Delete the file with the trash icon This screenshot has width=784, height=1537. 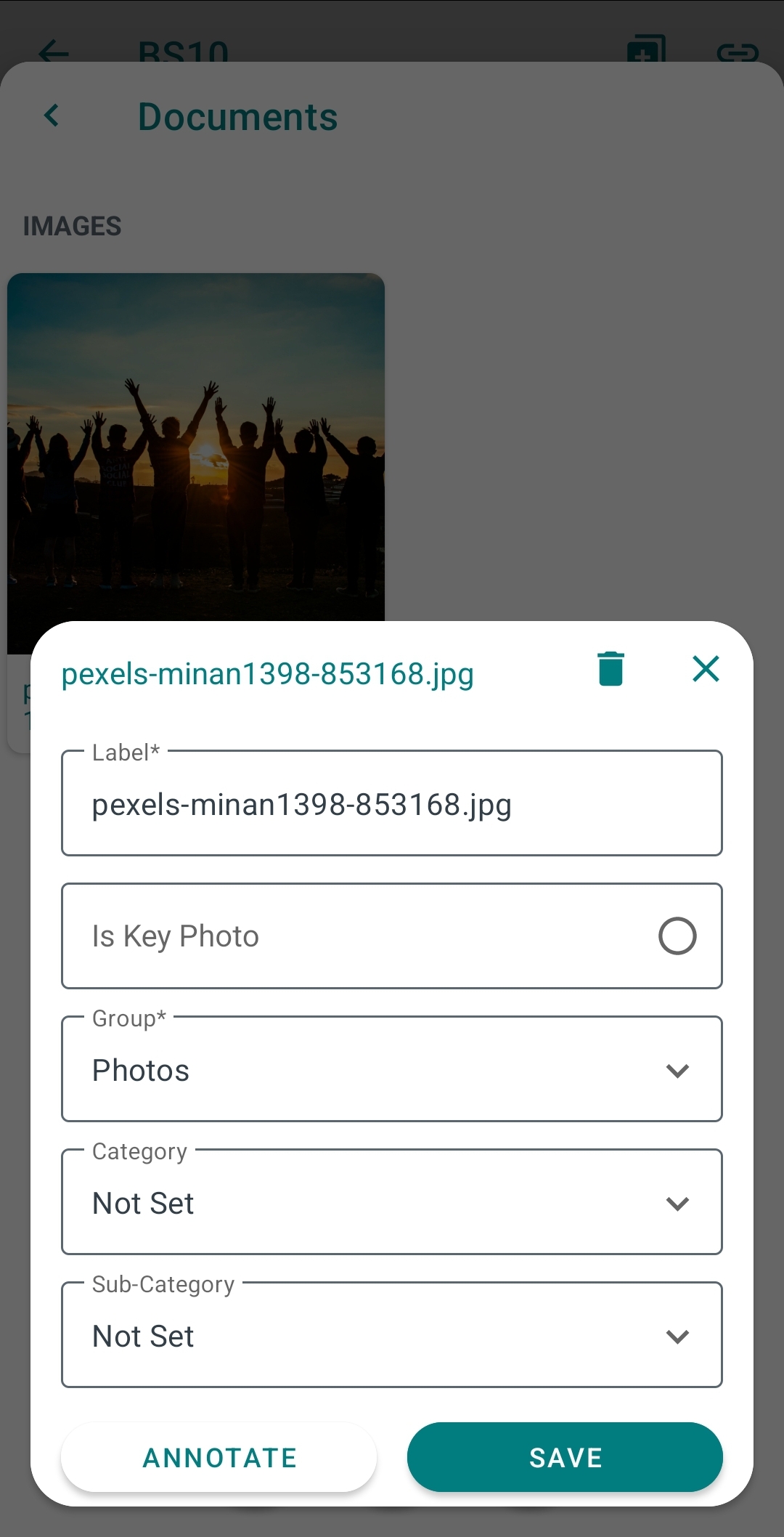point(611,669)
